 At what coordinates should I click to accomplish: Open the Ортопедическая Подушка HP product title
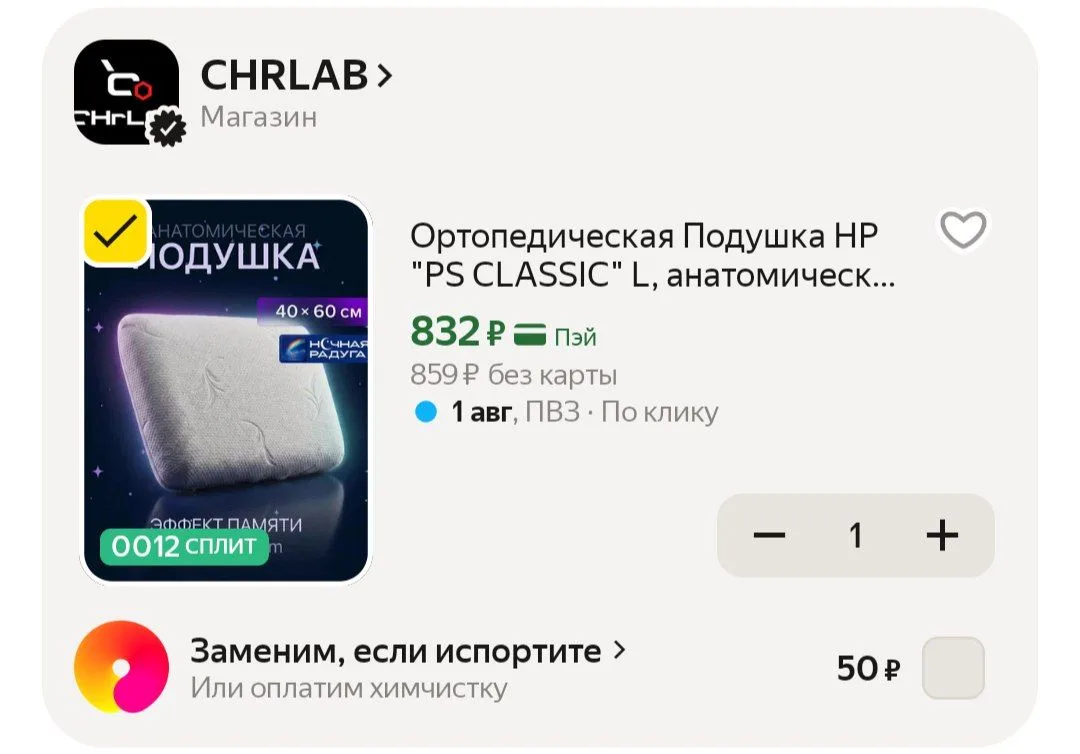pos(652,255)
